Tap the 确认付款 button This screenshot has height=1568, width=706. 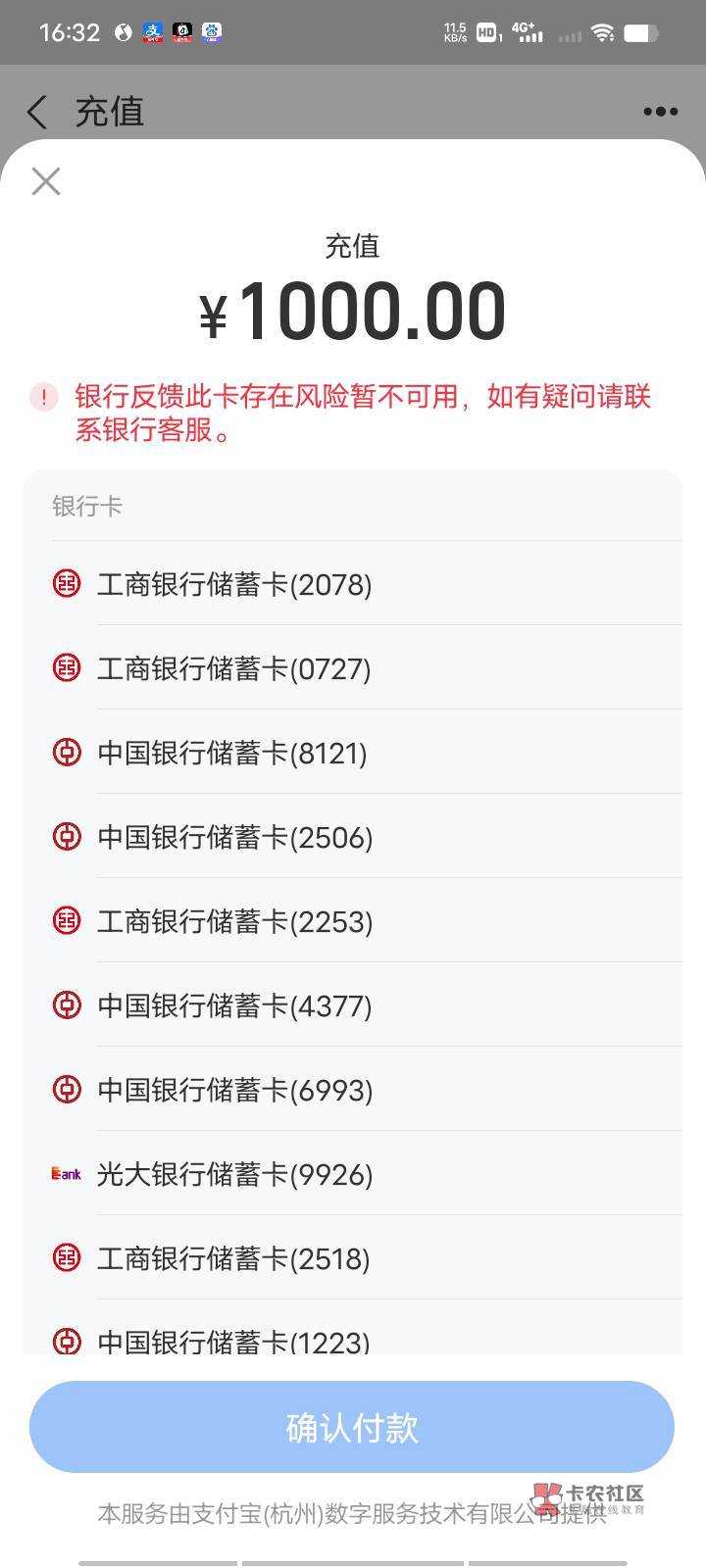352,1427
